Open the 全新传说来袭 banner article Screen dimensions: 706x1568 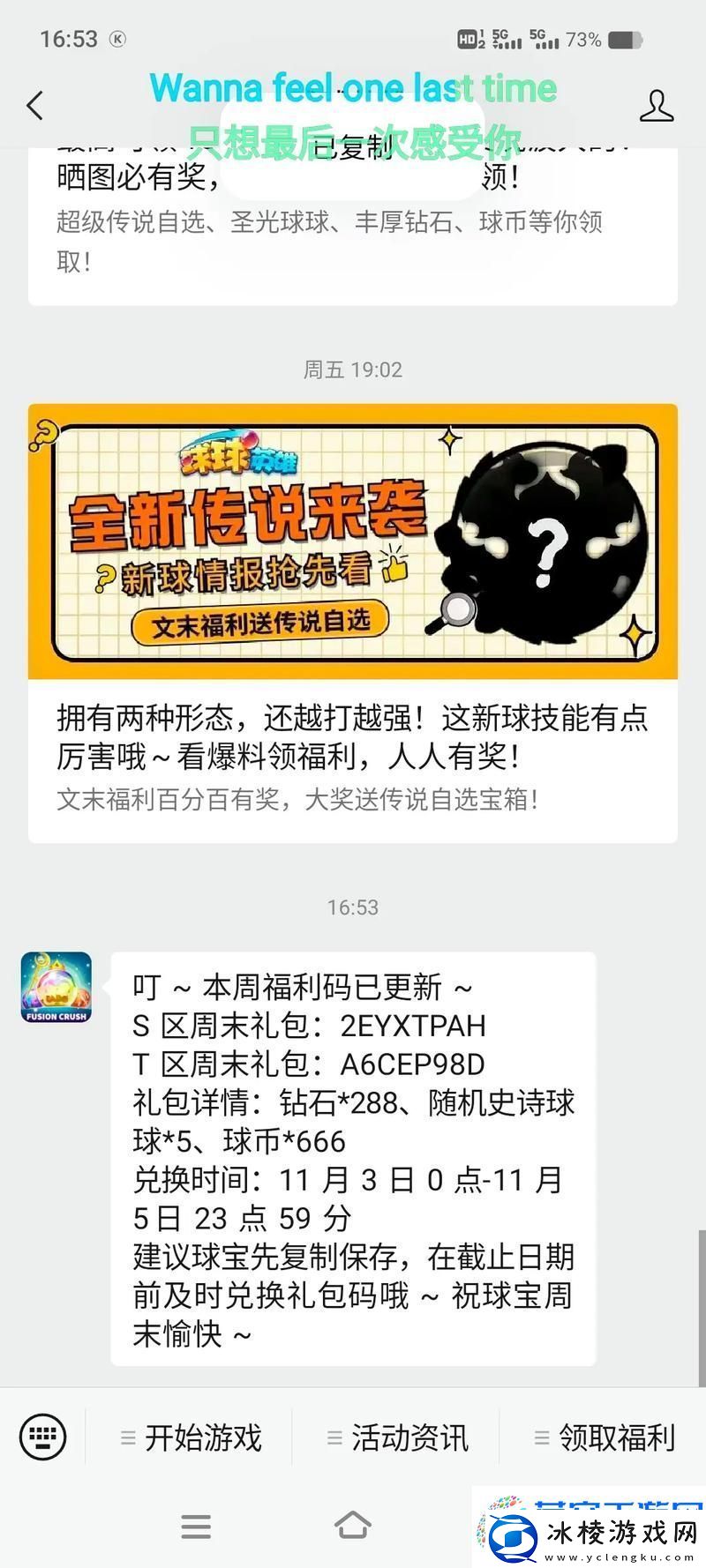point(353,541)
